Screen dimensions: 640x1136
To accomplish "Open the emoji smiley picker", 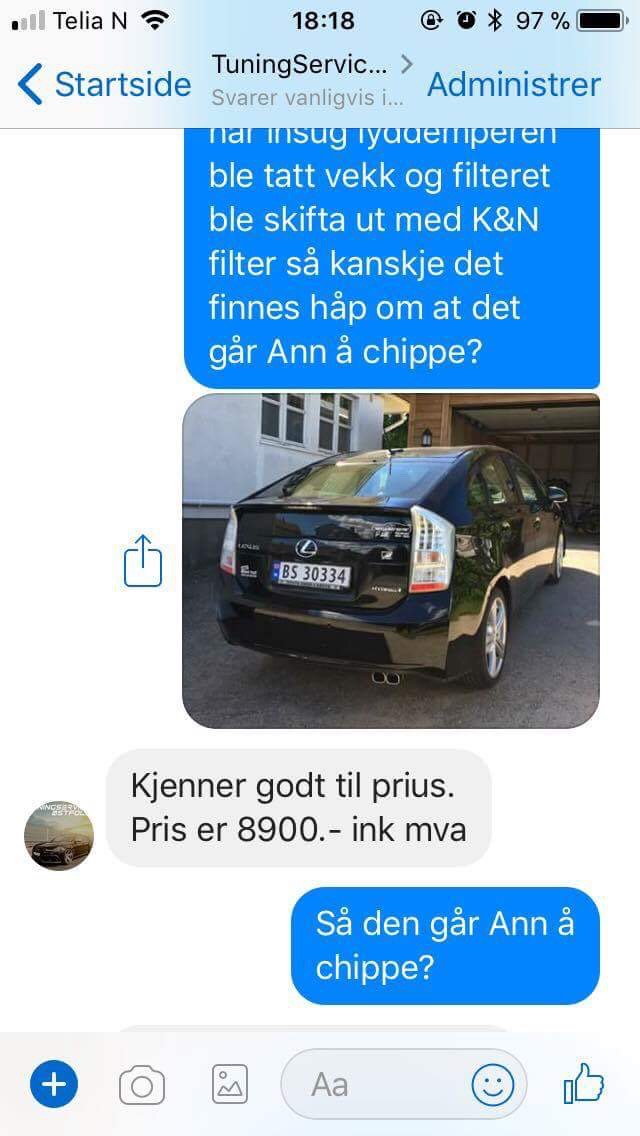I will (x=493, y=1084).
